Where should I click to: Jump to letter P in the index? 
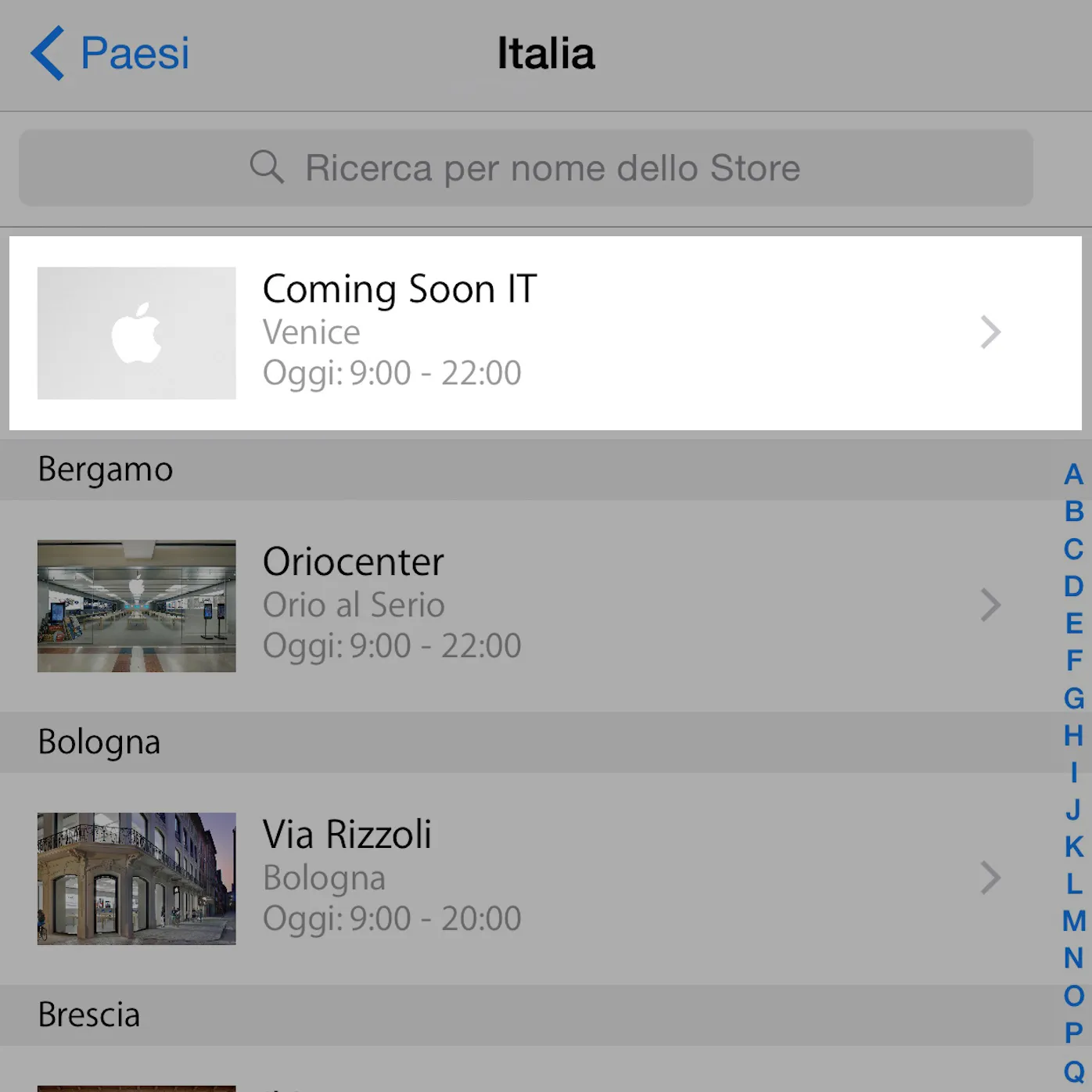1073,1033
